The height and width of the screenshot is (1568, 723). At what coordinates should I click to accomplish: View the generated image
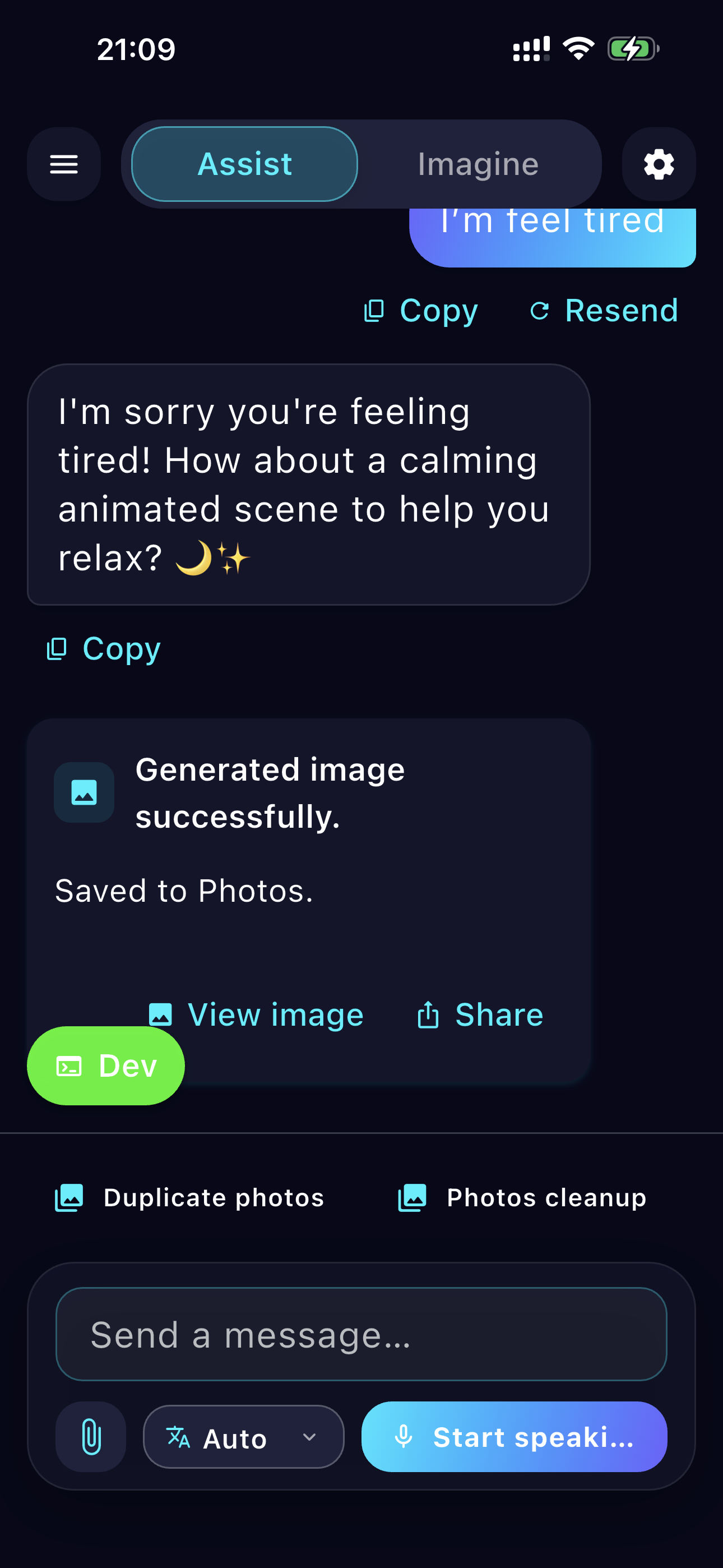point(256,1014)
